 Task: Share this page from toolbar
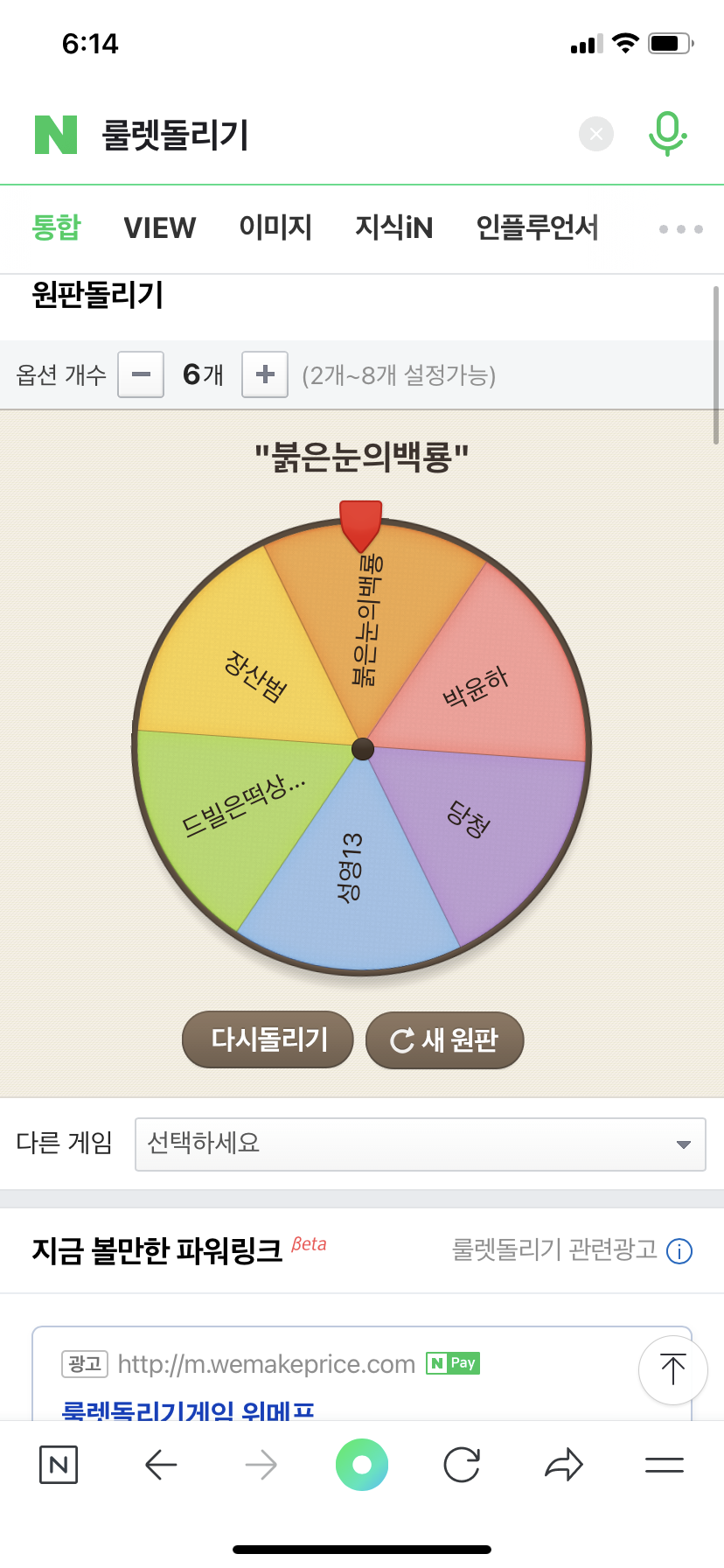tap(563, 1465)
